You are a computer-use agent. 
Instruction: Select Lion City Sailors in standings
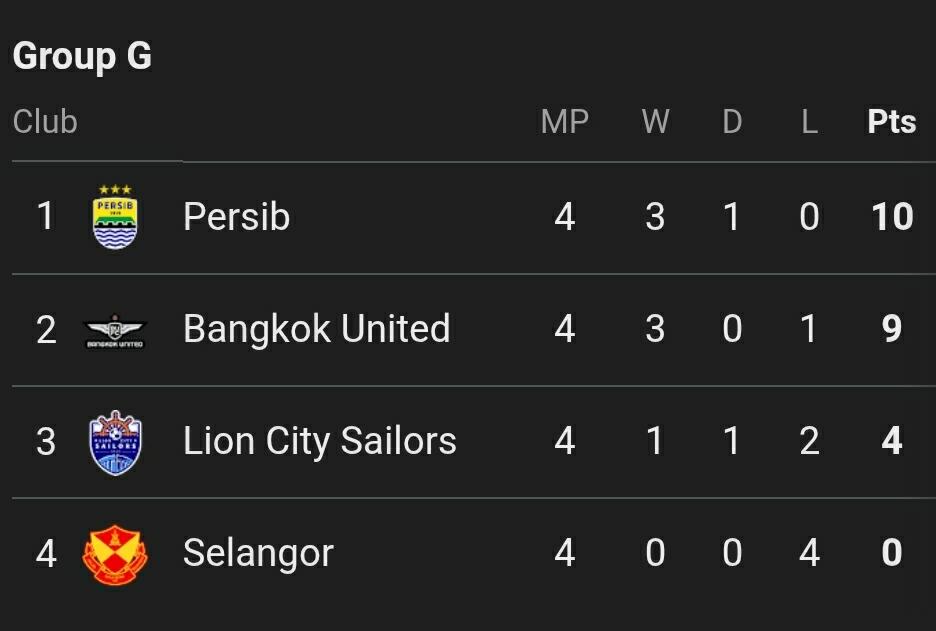click(319, 441)
